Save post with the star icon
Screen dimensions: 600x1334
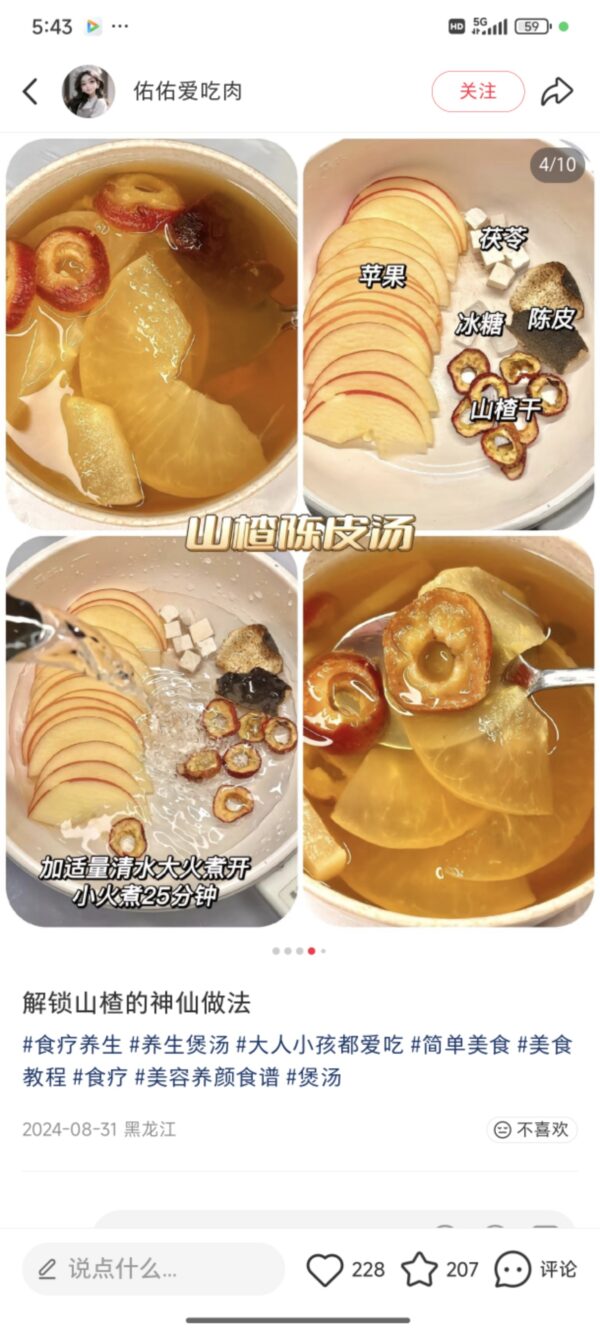point(420,1269)
